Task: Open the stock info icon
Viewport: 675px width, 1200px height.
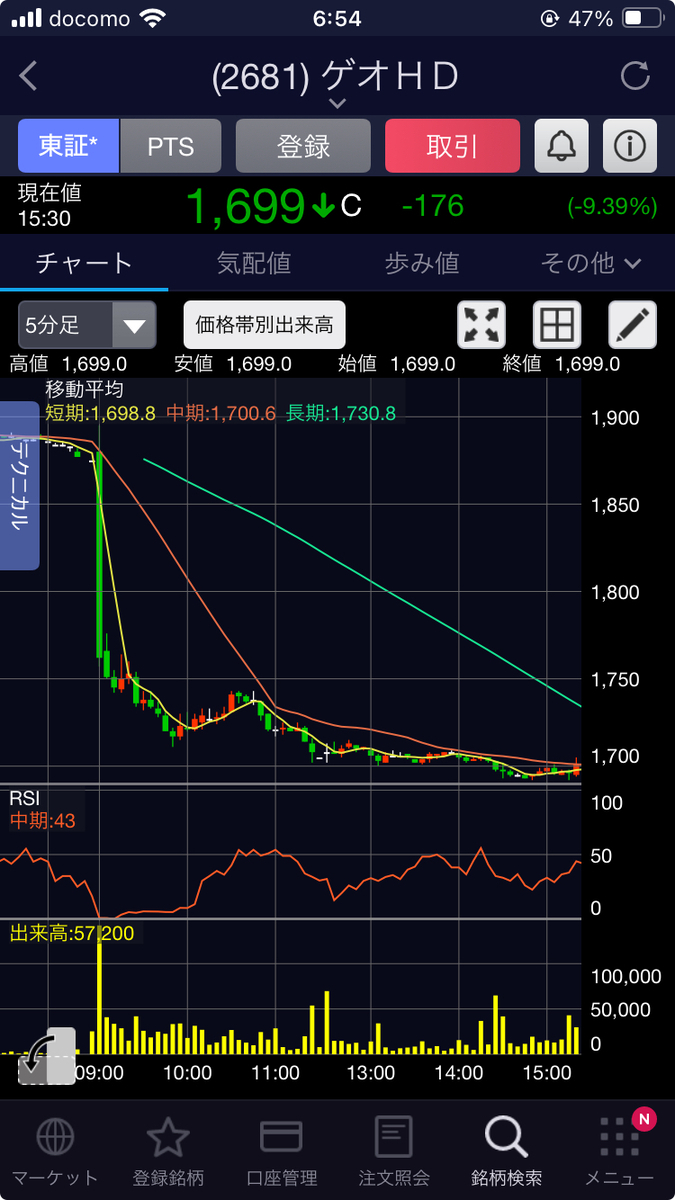Action: point(629,146)
